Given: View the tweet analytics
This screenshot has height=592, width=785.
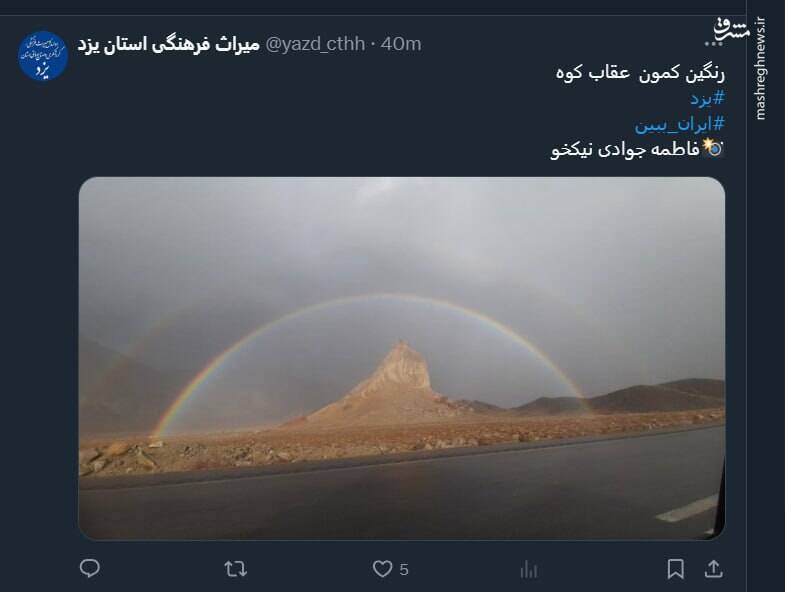Looking at the screenshot, I should [x=528, y=569].
